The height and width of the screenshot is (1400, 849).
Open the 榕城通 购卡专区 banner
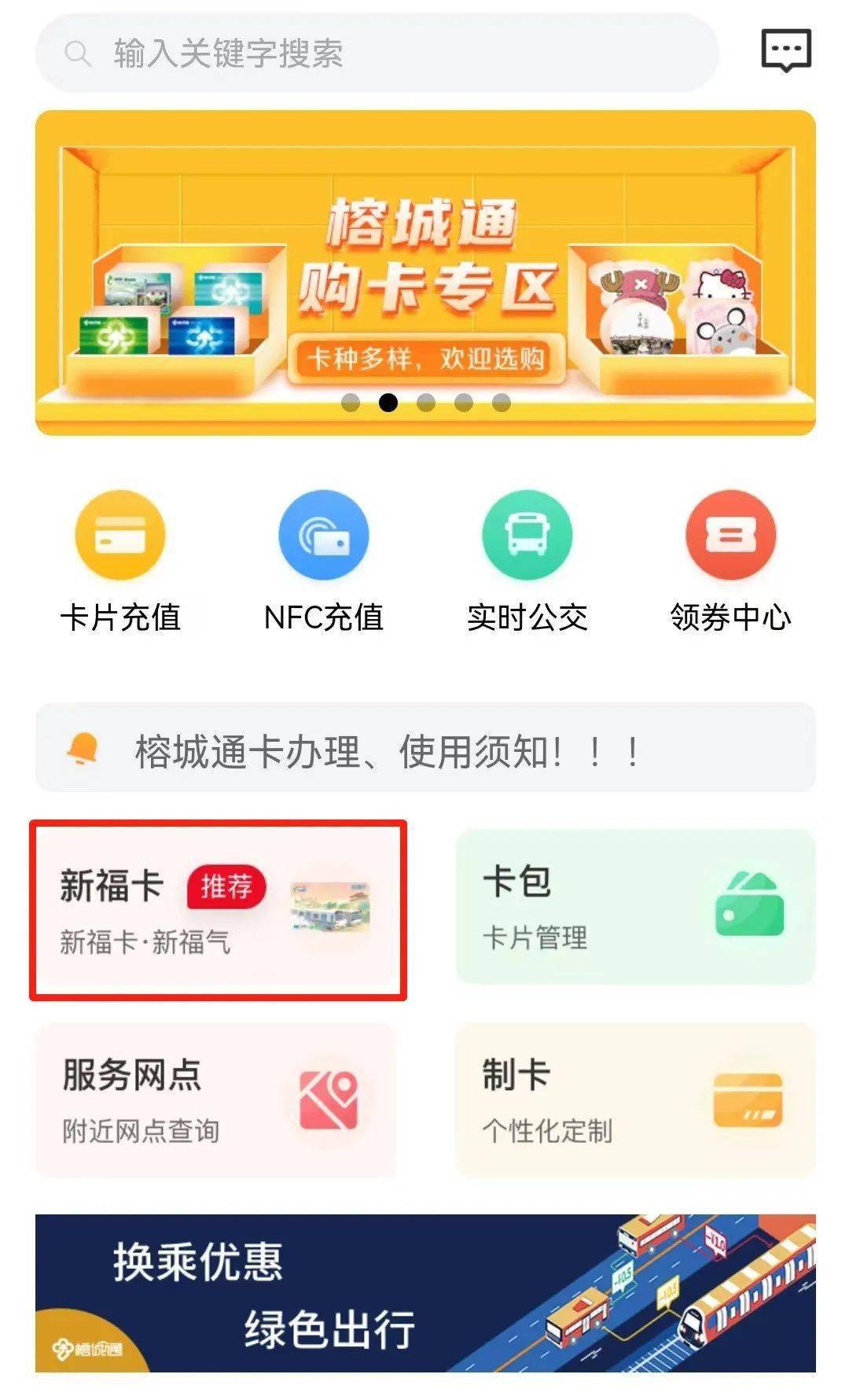(425, 273)
